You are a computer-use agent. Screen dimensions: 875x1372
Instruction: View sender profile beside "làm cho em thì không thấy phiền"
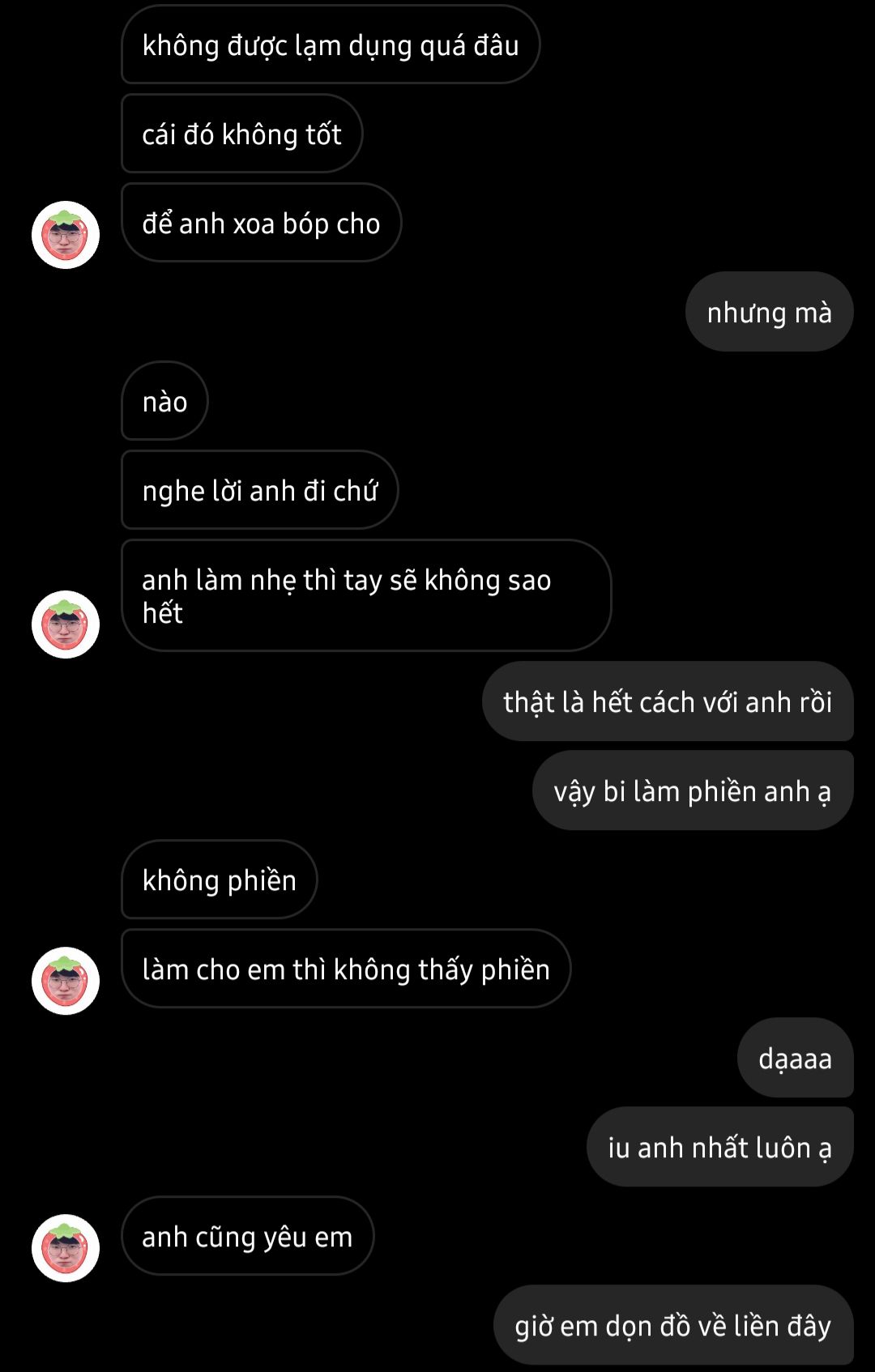[66, 981]
